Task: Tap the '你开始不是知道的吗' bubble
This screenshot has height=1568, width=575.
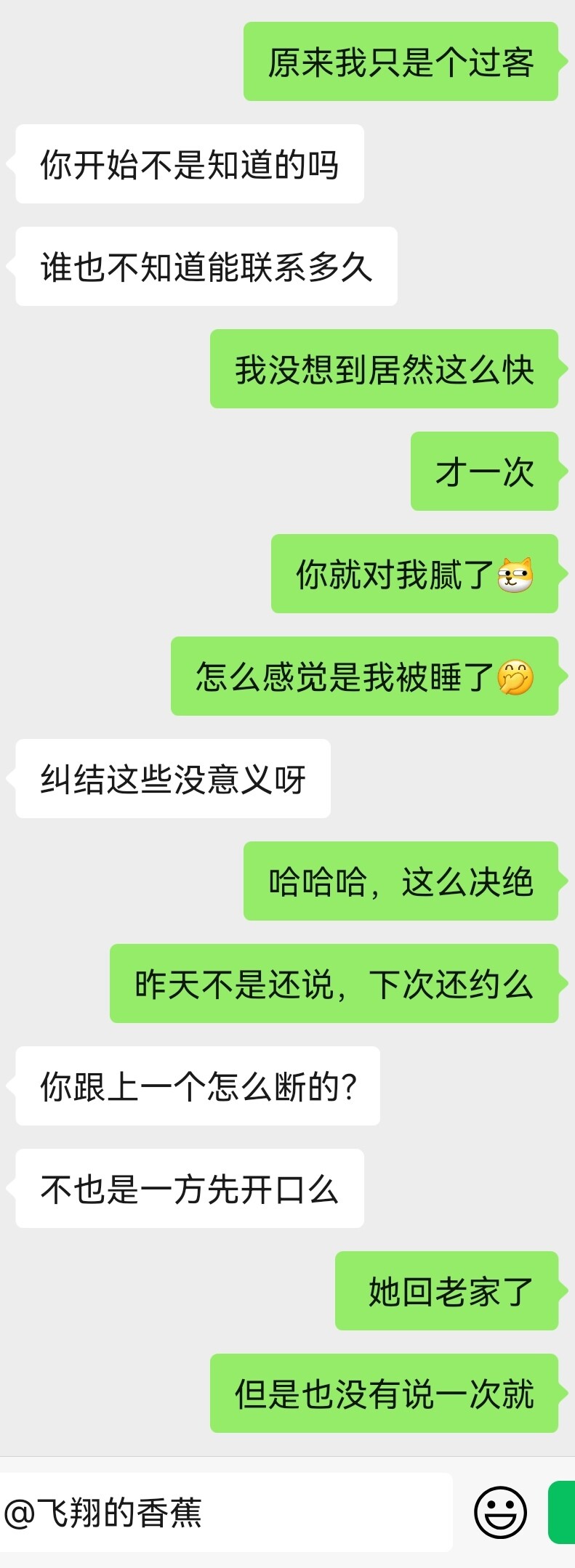Action: click(x=188, y=163)
